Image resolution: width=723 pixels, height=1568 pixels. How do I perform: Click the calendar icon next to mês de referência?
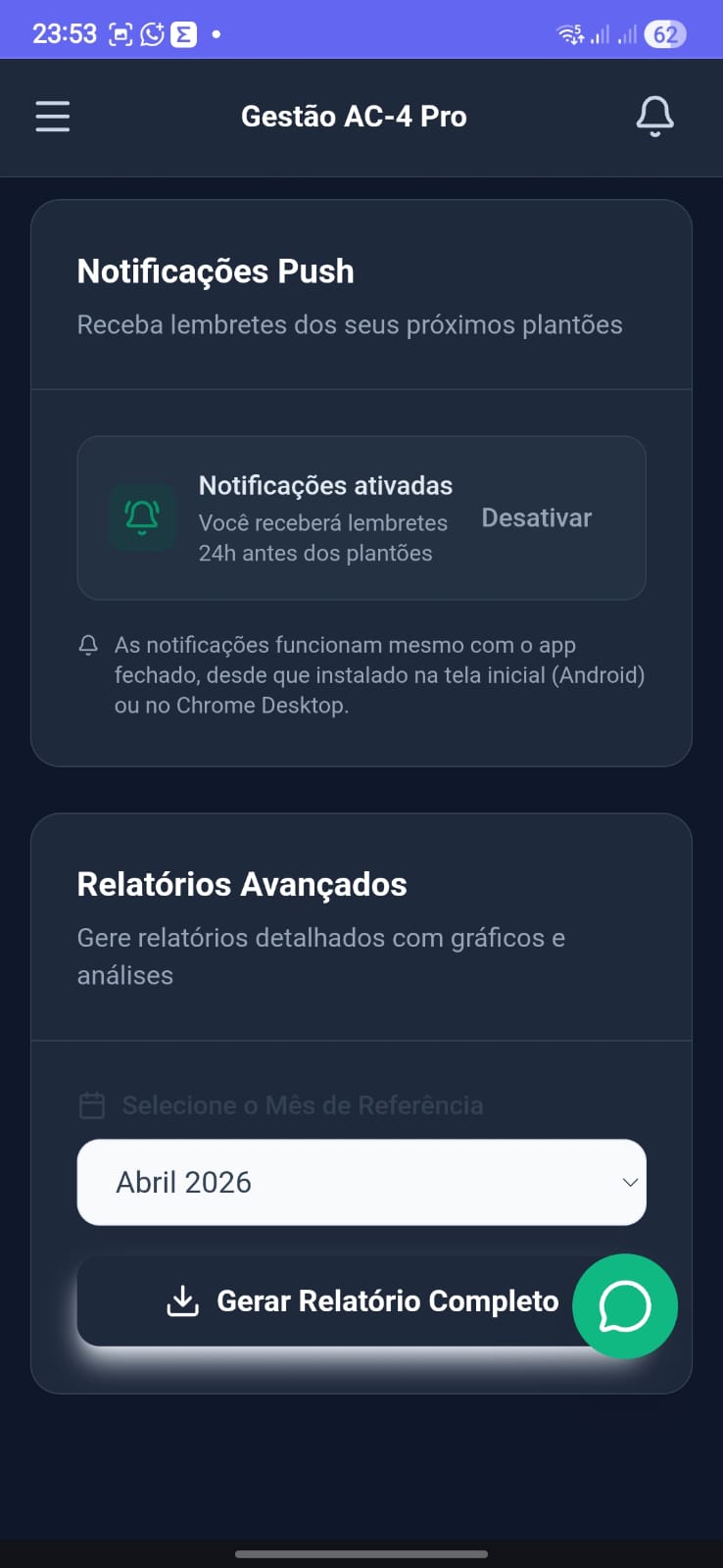[91, 1104]
